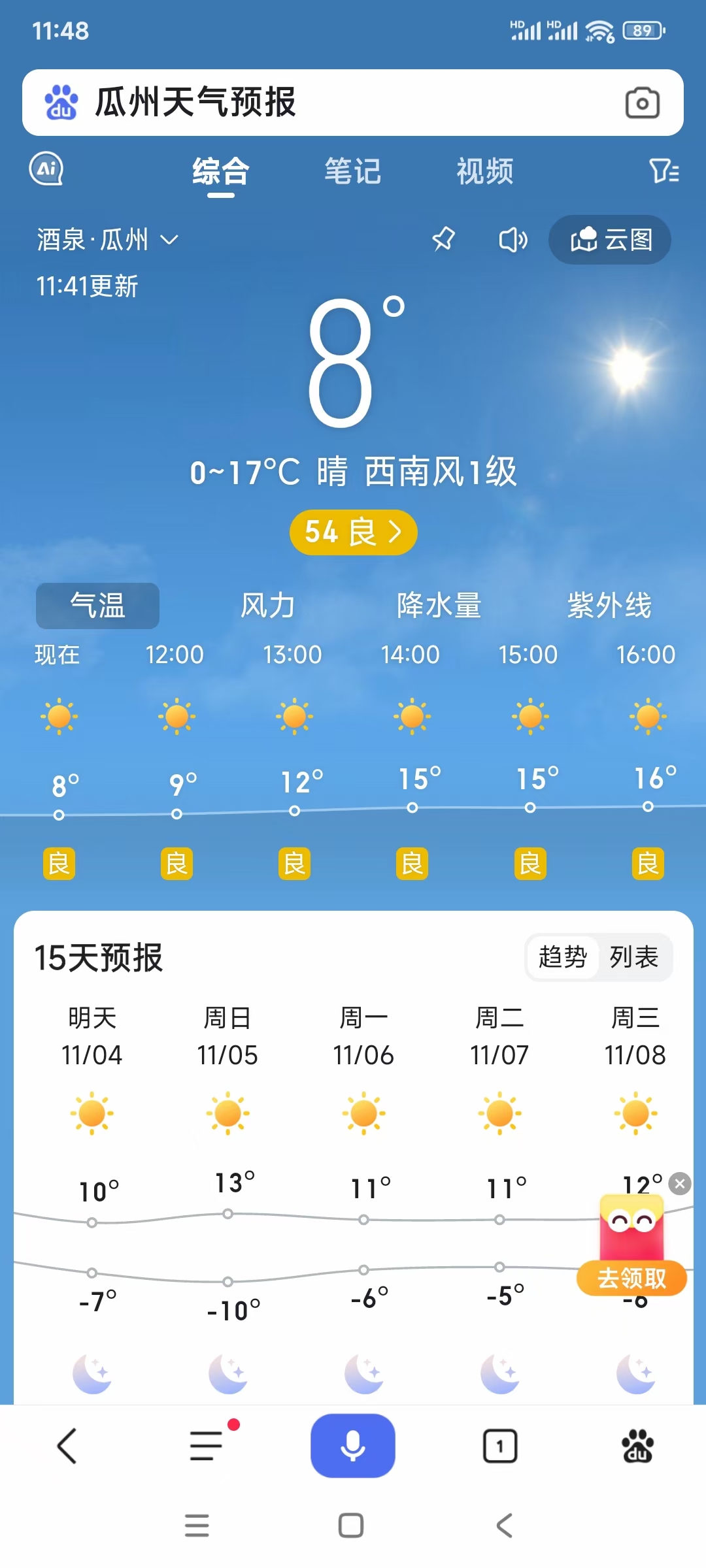The image size is (706, 1568).
Task: Select the 风力 hourly tab
Action: 267,606
